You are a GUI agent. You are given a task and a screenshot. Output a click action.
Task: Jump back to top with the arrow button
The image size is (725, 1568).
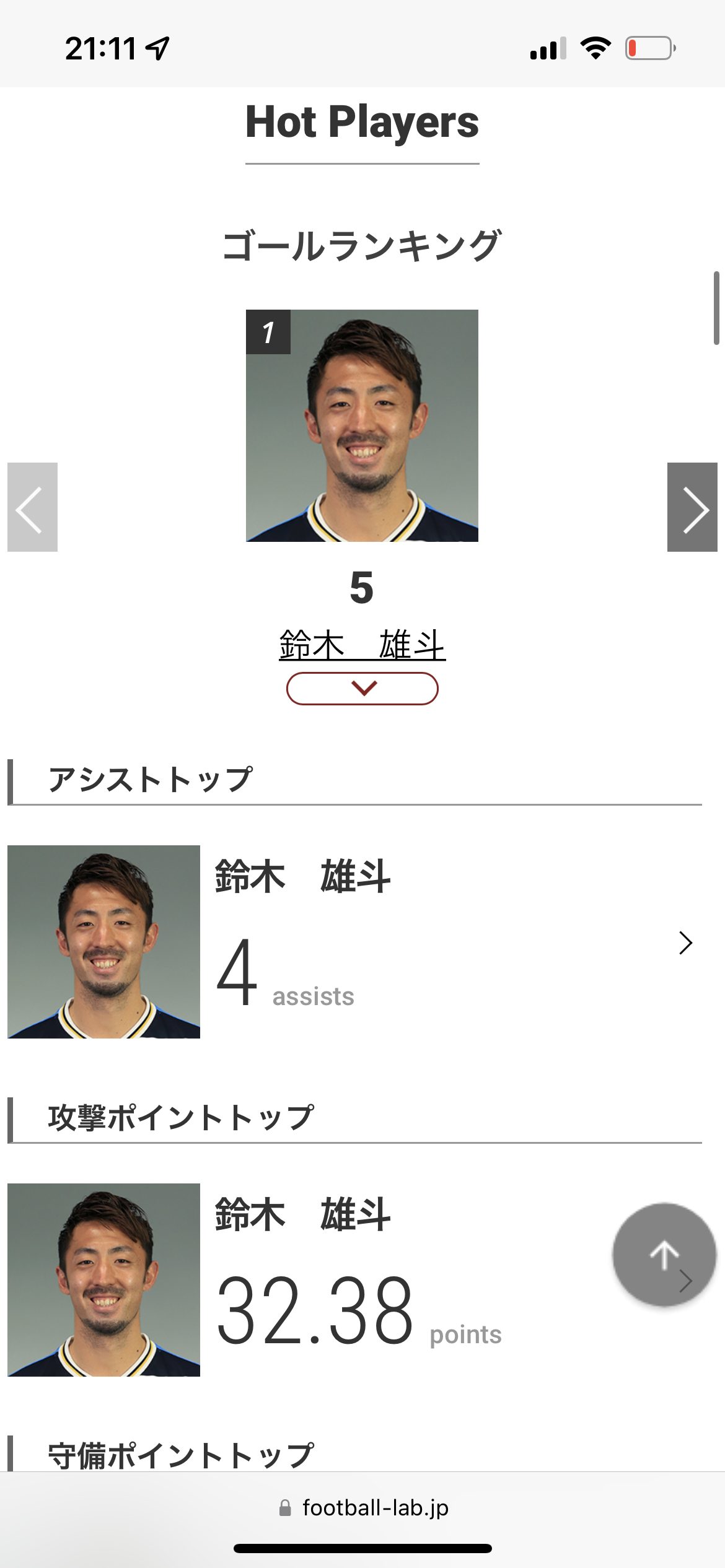[664, 1254]
